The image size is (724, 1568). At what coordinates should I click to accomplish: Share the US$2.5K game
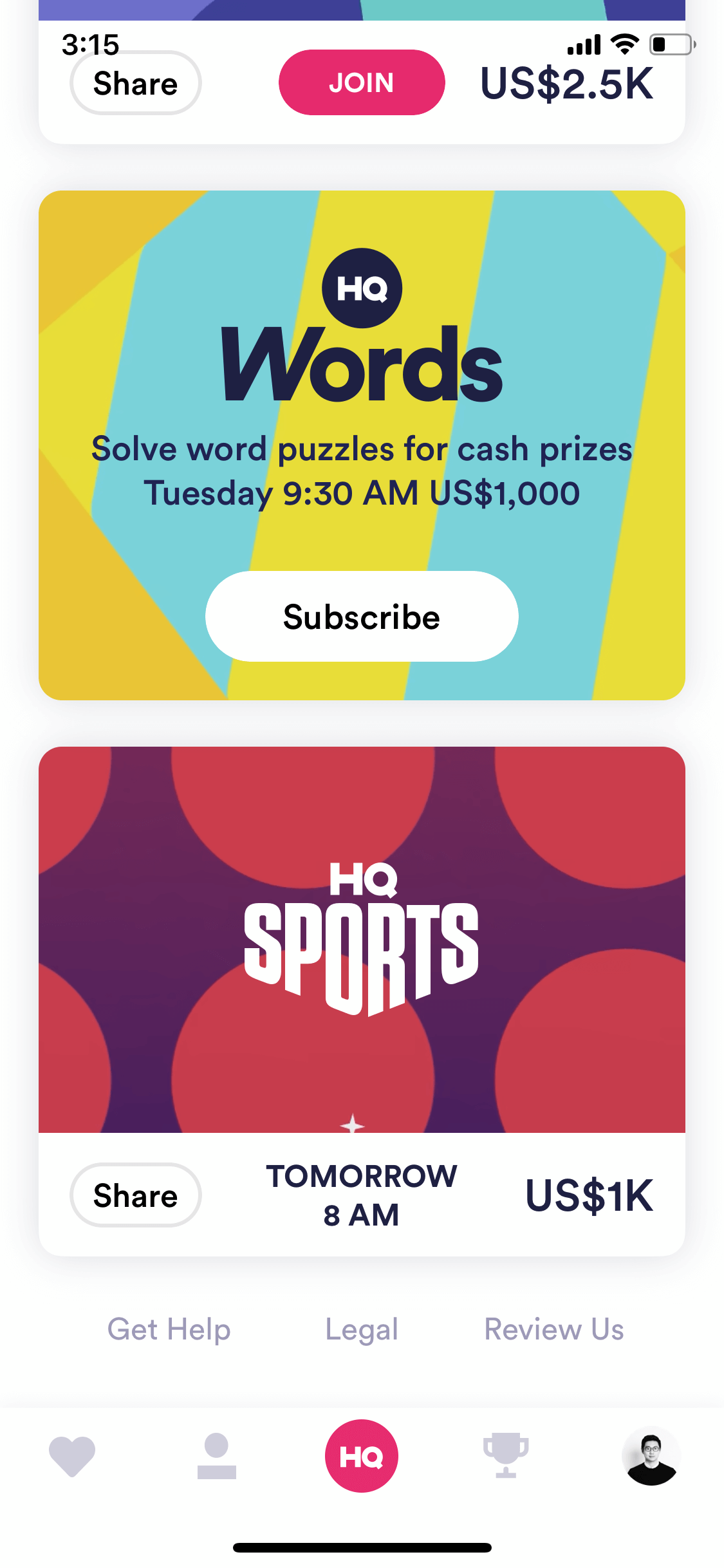click(136, 83)
